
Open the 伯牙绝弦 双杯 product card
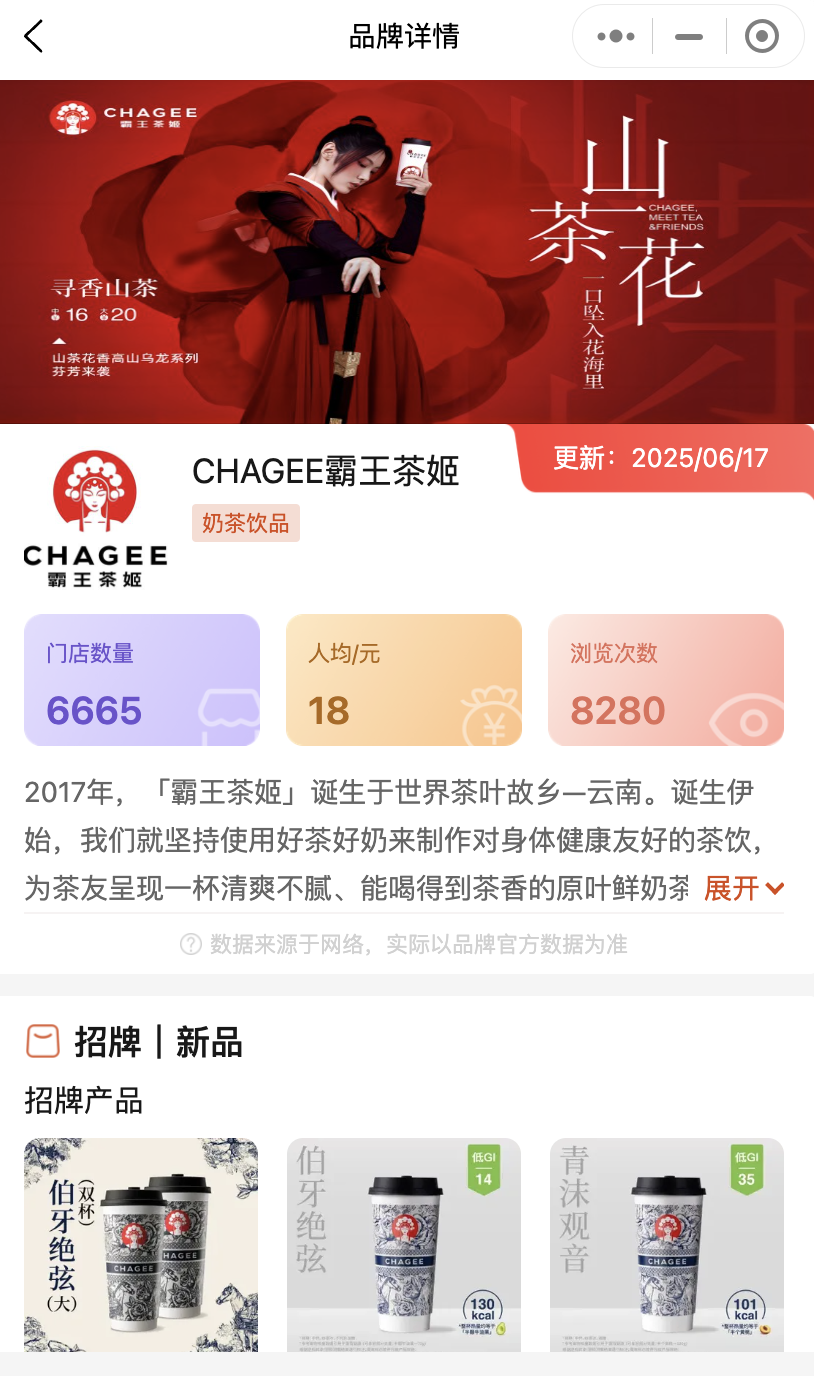tap(141, 1244)
